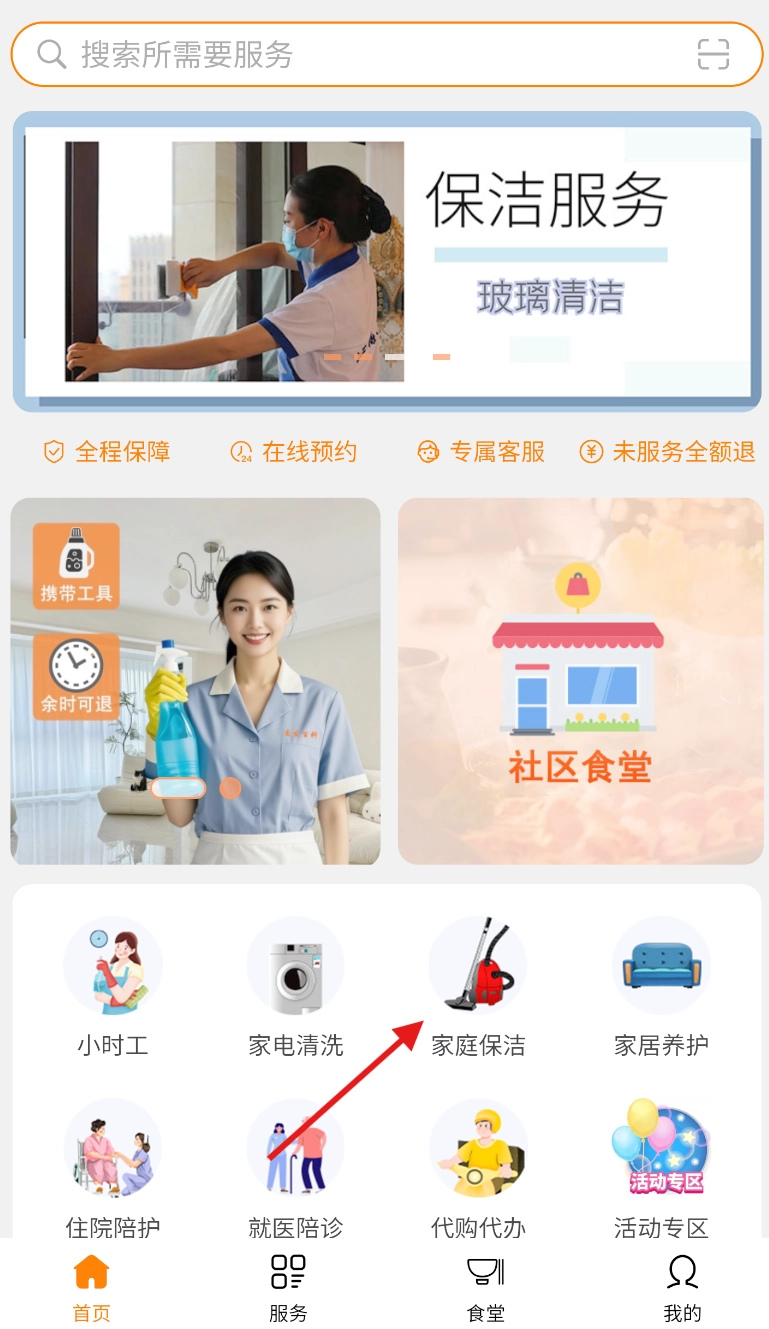Open the 住院陪护 service

[x=113, y=1167]
